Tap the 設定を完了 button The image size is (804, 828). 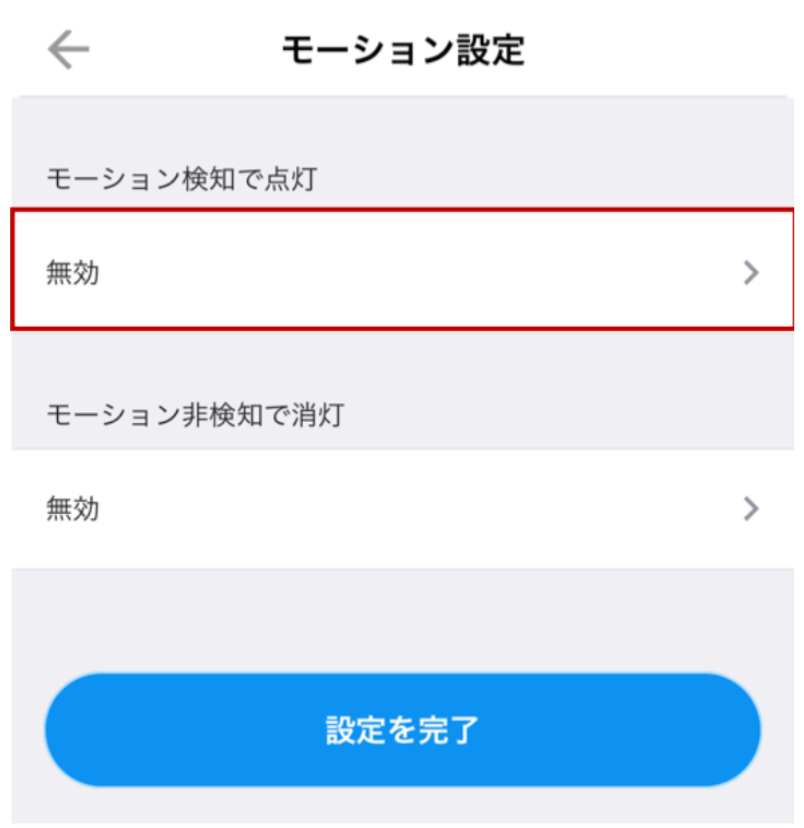pyautogui.click(x=402, y=730)
